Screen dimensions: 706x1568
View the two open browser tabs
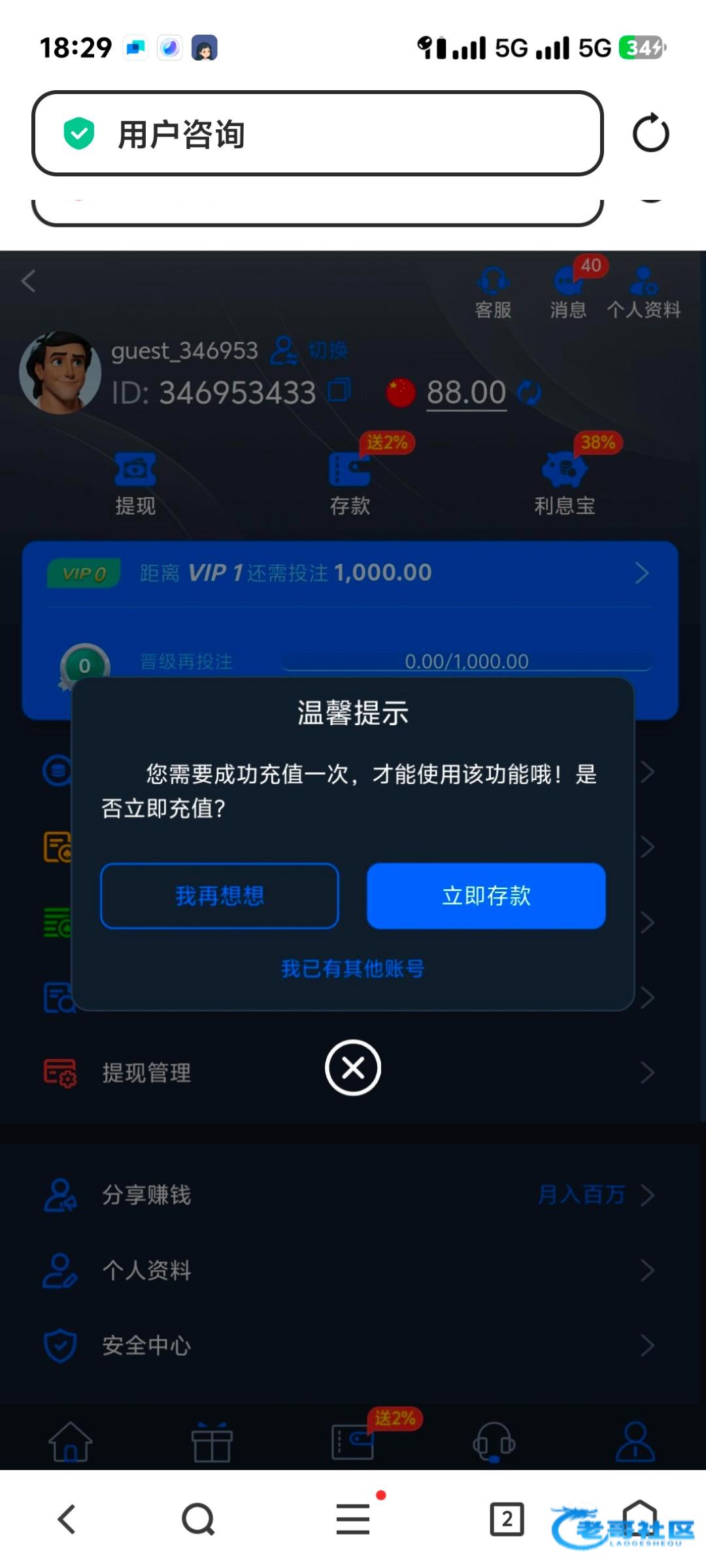point(507,1519)
